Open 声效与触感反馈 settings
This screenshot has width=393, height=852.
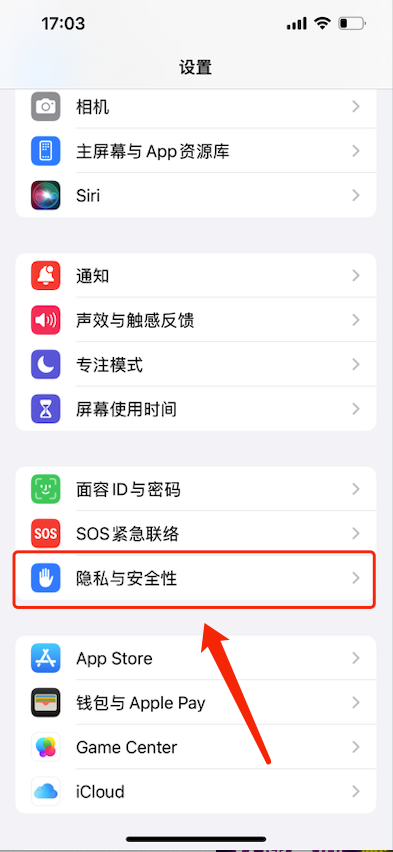tap(196, 320)
